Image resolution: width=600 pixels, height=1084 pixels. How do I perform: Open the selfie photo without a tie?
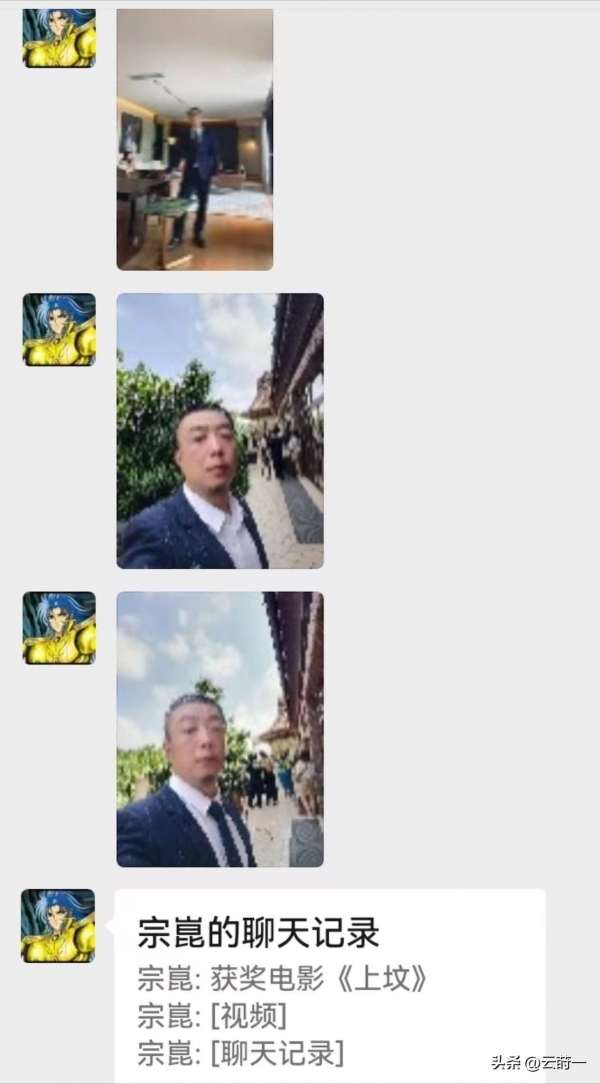(x=220, y=431)
